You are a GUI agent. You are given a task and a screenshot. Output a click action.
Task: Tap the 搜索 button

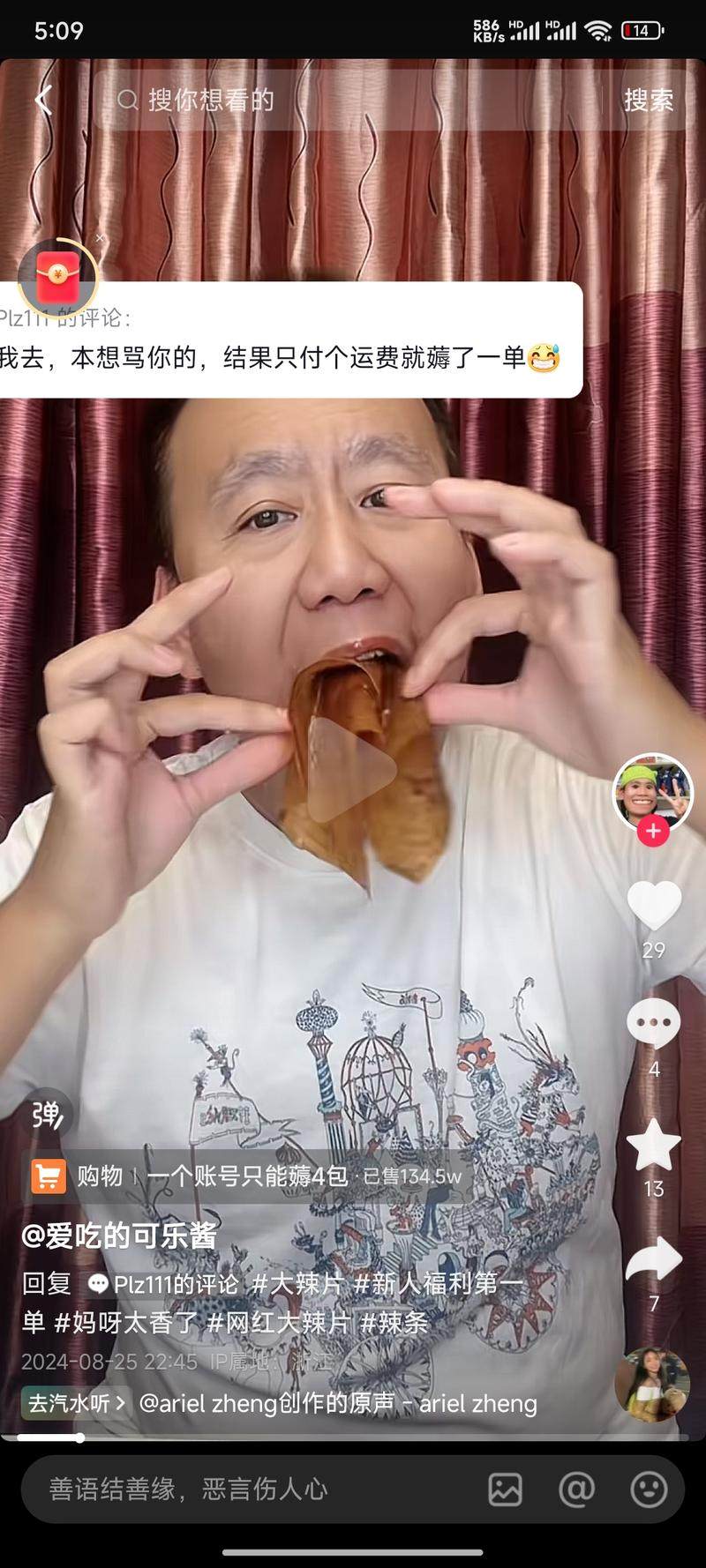pos(649,100)
